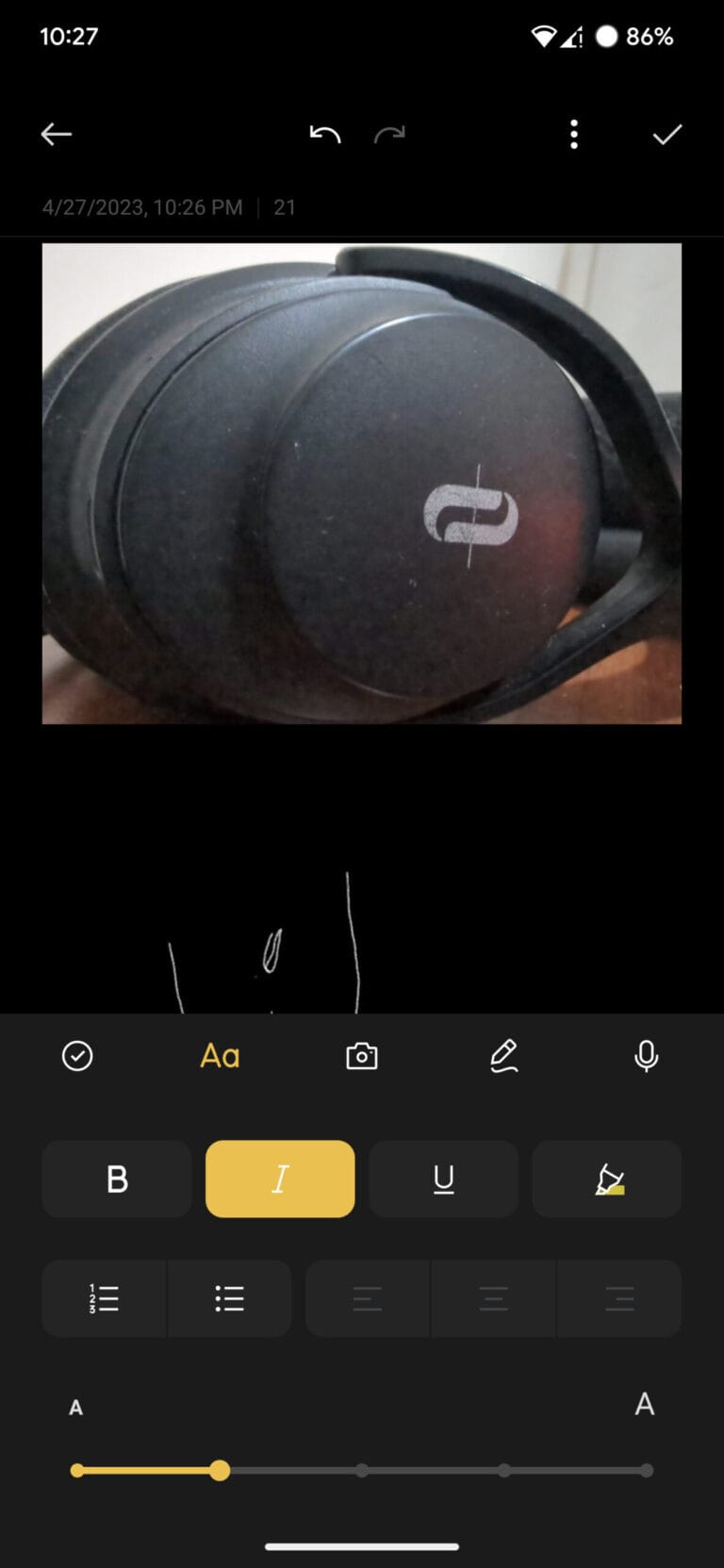Select left text alignment

368,1298
